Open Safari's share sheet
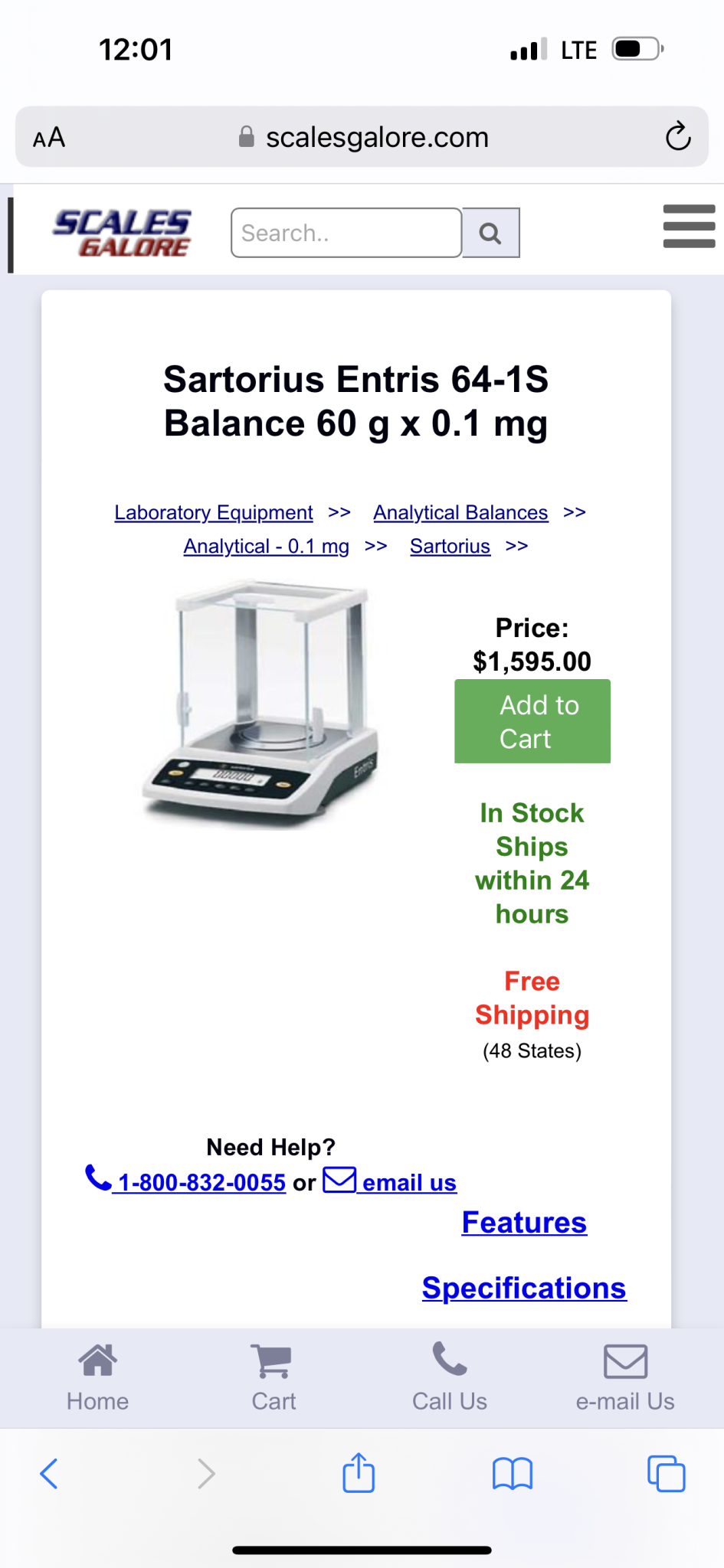 [359, 1472]
